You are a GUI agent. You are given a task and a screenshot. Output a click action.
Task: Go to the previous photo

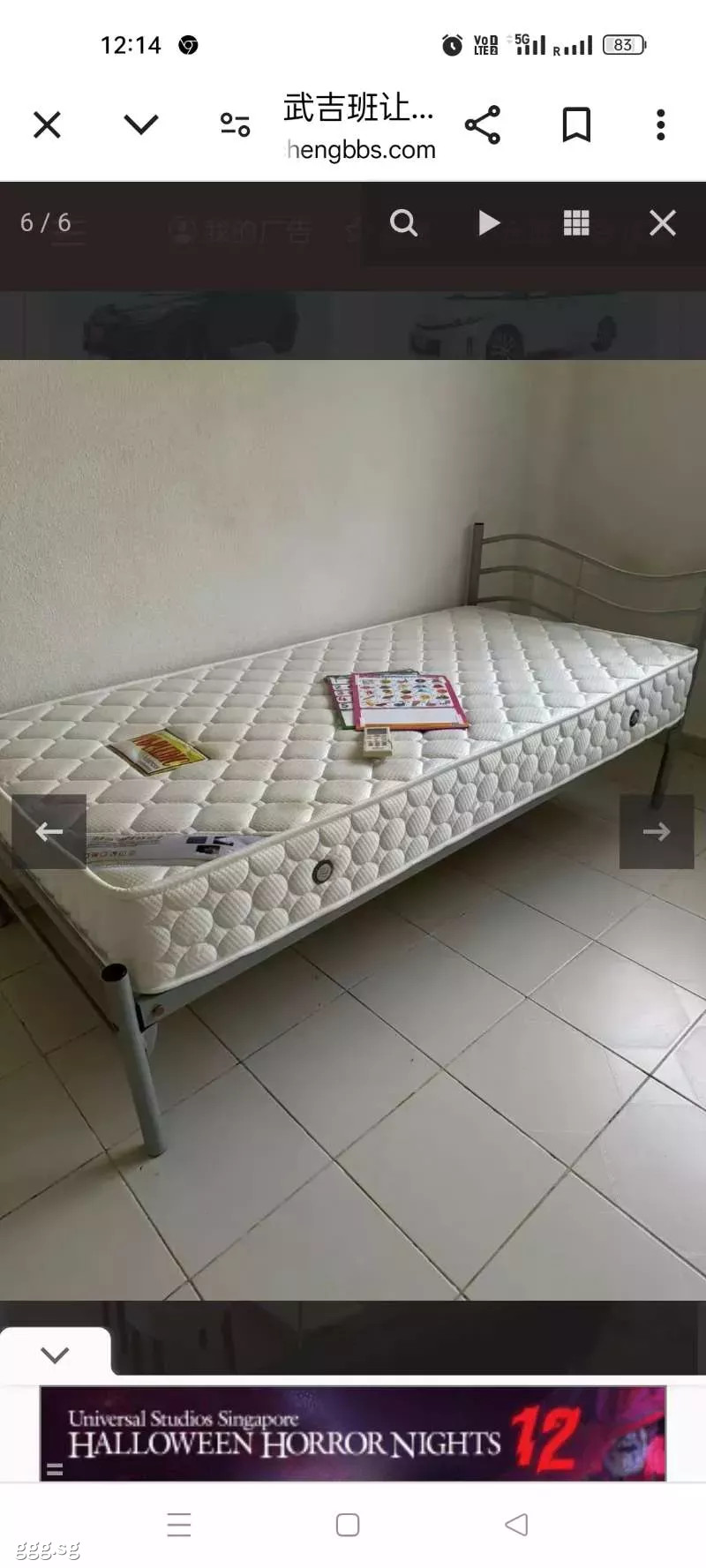pos(49,831)
